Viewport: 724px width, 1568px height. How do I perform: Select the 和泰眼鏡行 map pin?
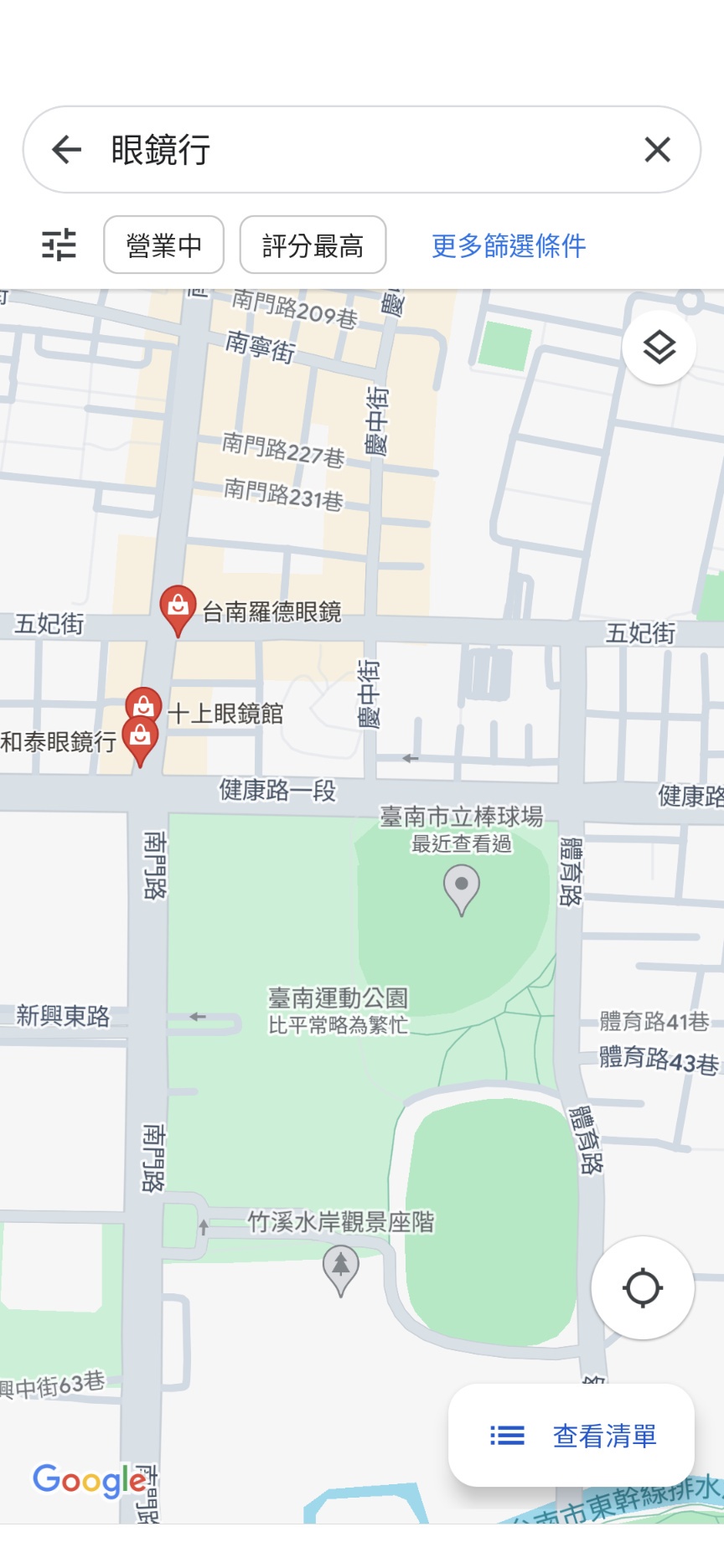click(x=140, y=739)
